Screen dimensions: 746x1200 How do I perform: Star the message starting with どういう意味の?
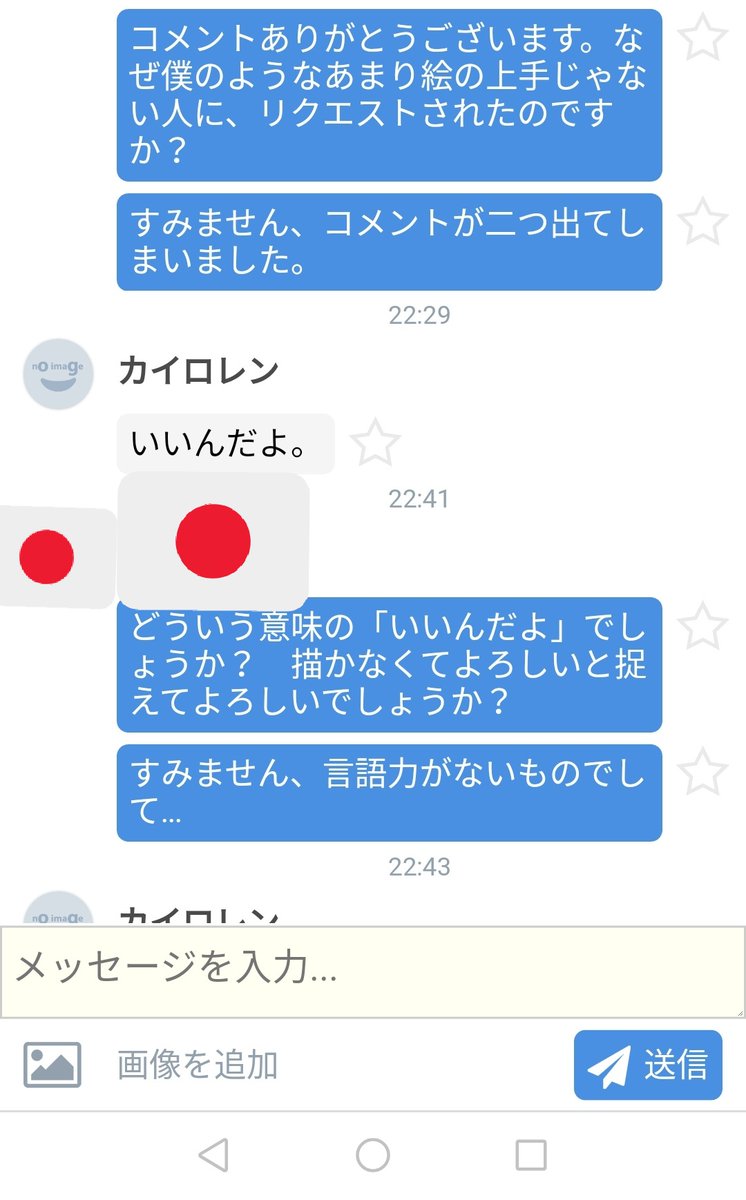tap(702, 627)
